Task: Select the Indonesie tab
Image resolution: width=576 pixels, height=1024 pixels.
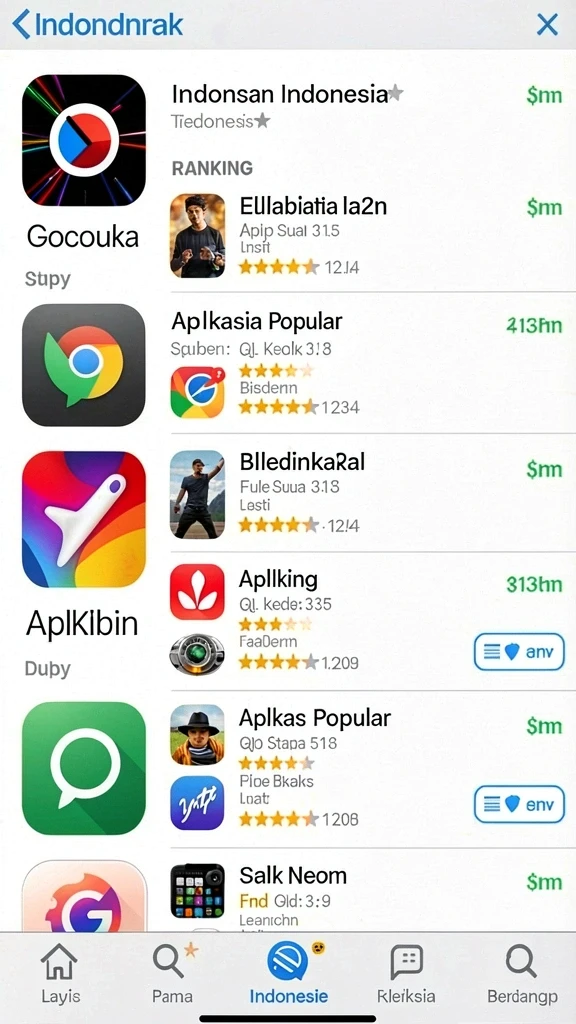Action: [288, 973]
